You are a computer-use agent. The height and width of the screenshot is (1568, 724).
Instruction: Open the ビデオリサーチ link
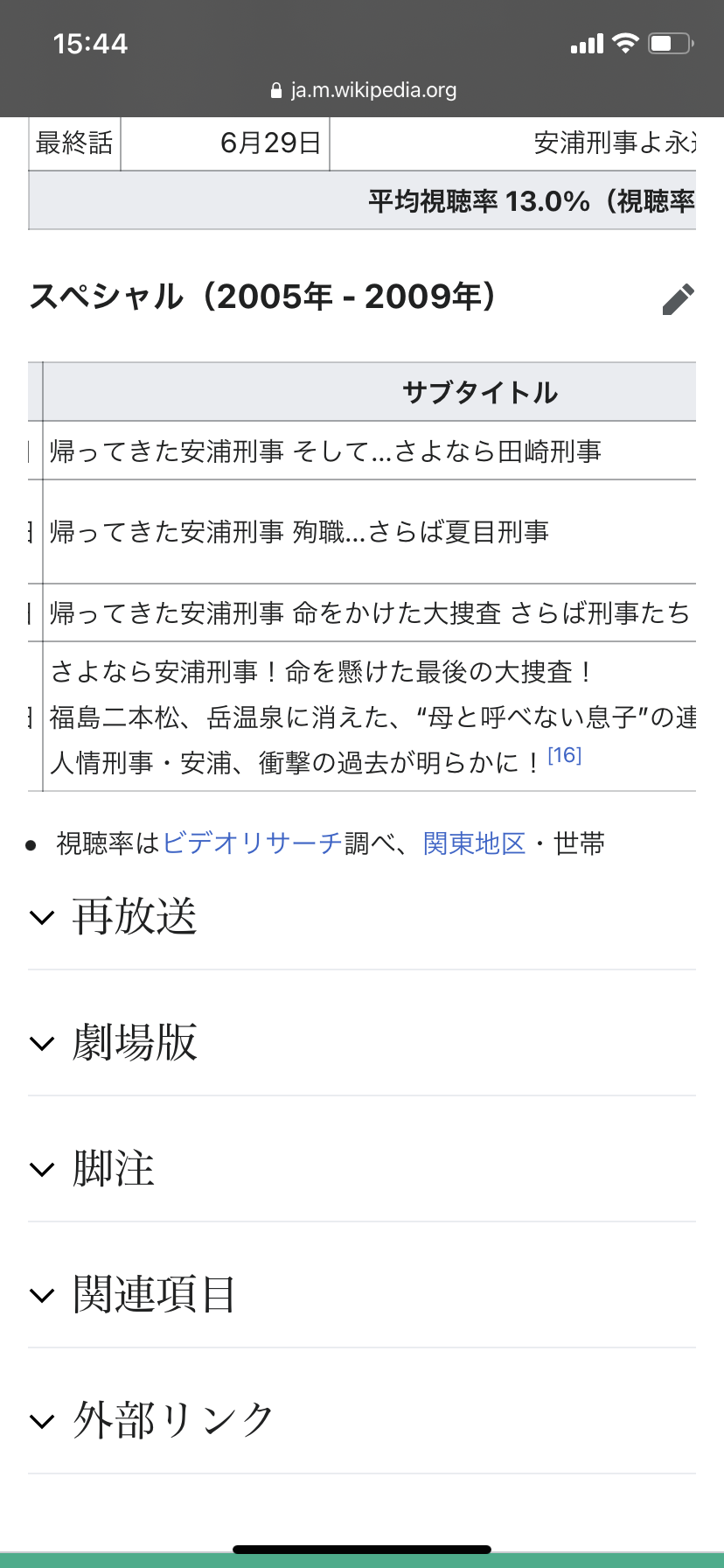[253, 843]
